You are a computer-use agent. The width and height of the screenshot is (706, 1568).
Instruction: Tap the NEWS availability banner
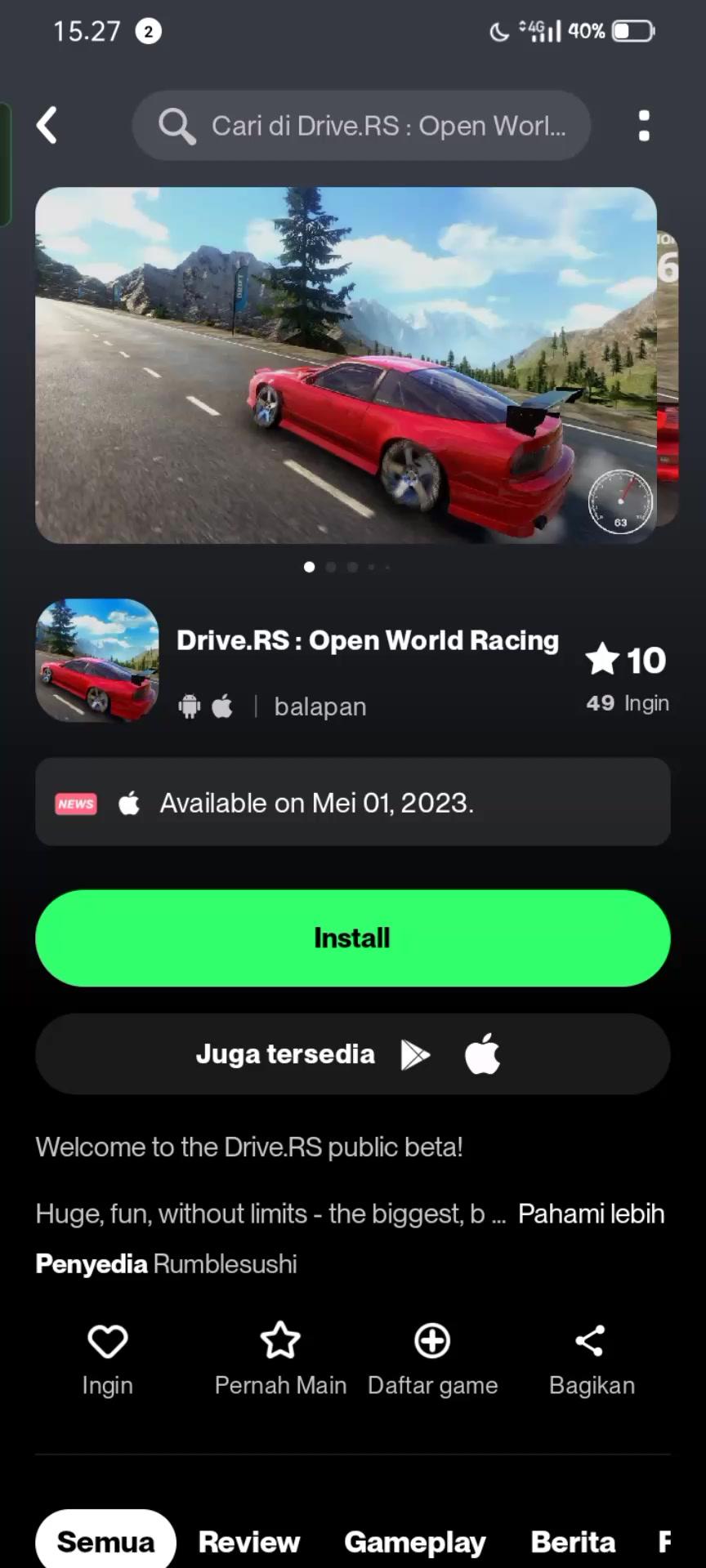352,803
